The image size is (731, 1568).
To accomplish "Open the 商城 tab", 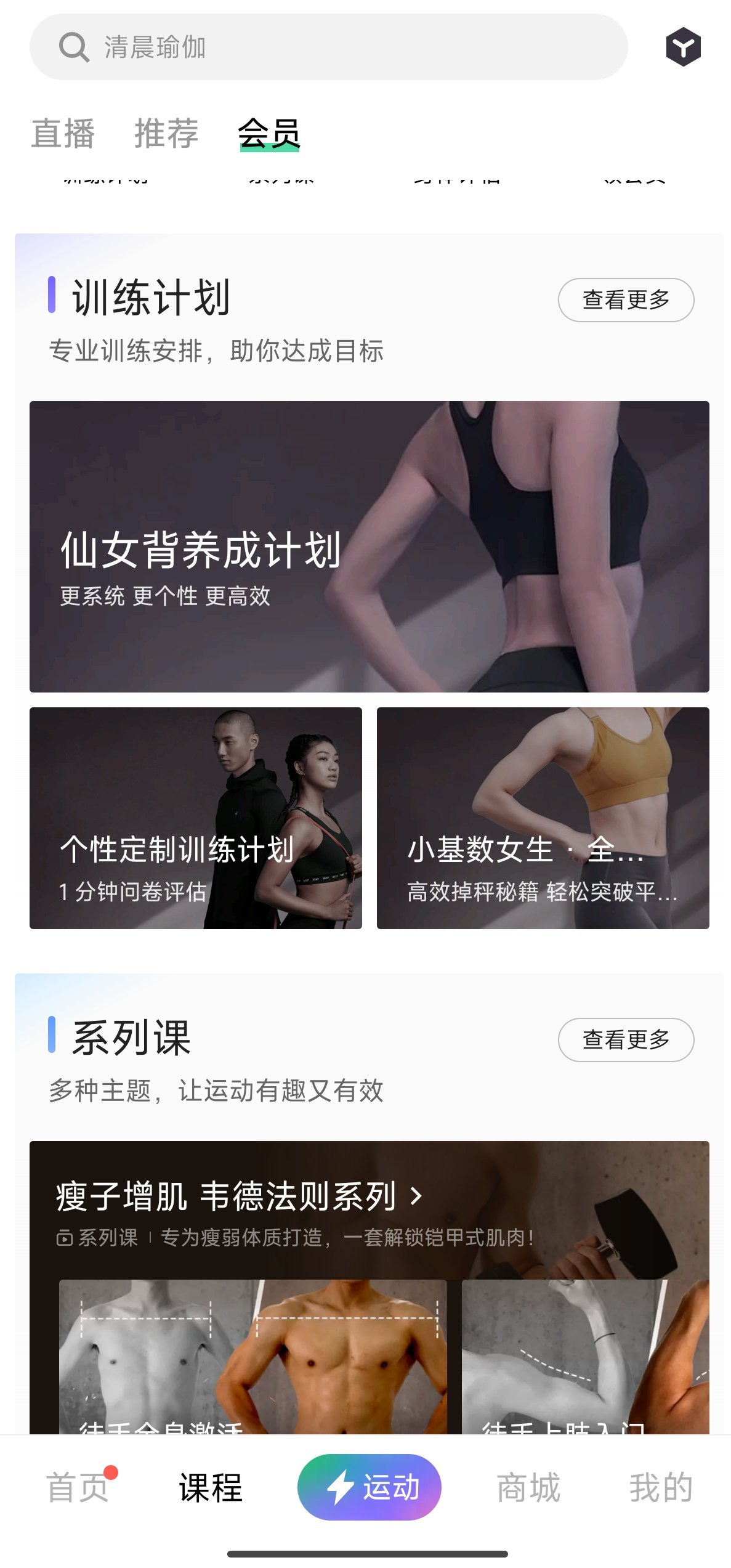I will pyautogui.click(x=528, y=1487).
